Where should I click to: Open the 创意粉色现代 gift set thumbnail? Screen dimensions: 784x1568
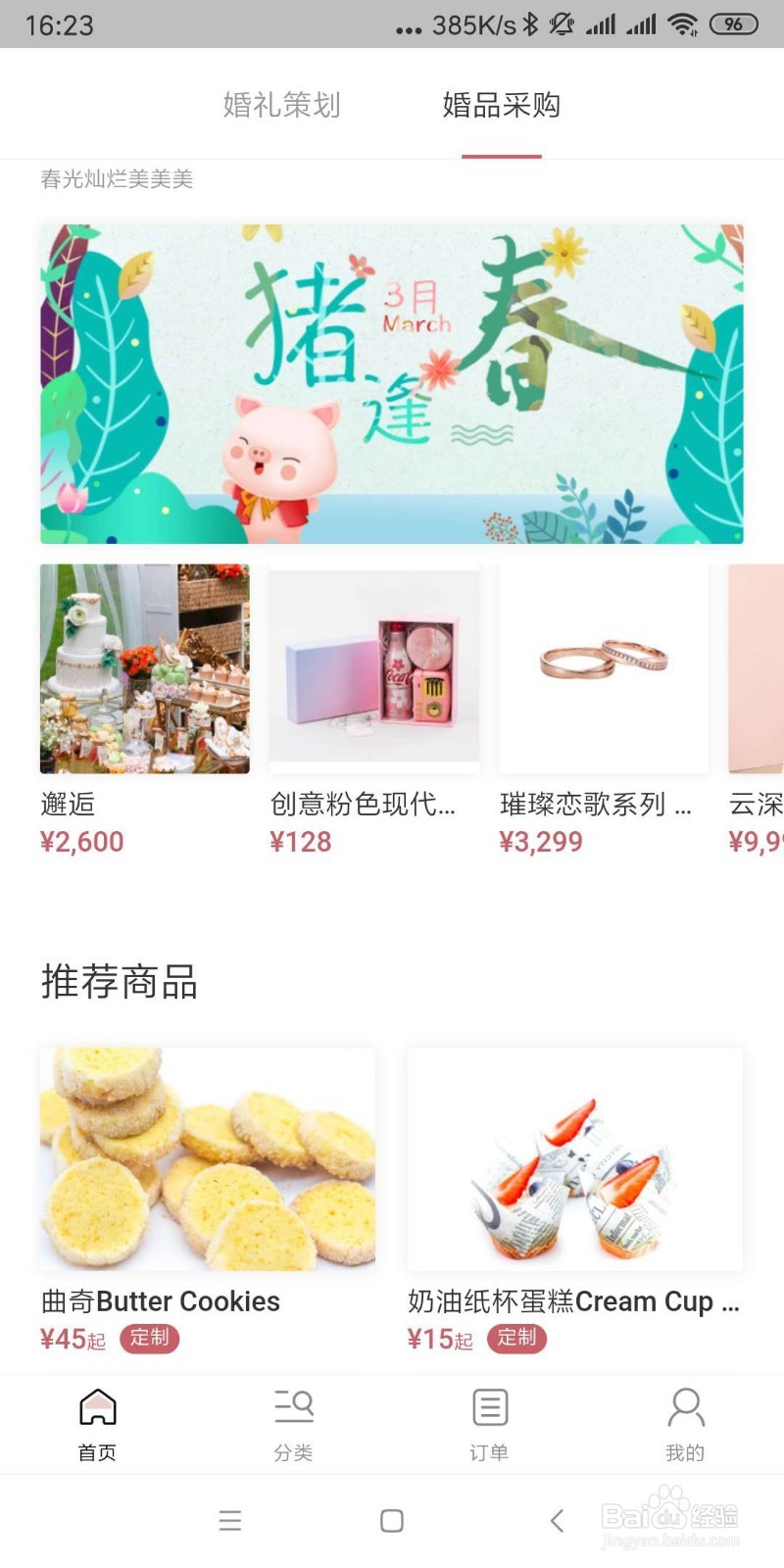pyautogui.click(x=373, y=669)
